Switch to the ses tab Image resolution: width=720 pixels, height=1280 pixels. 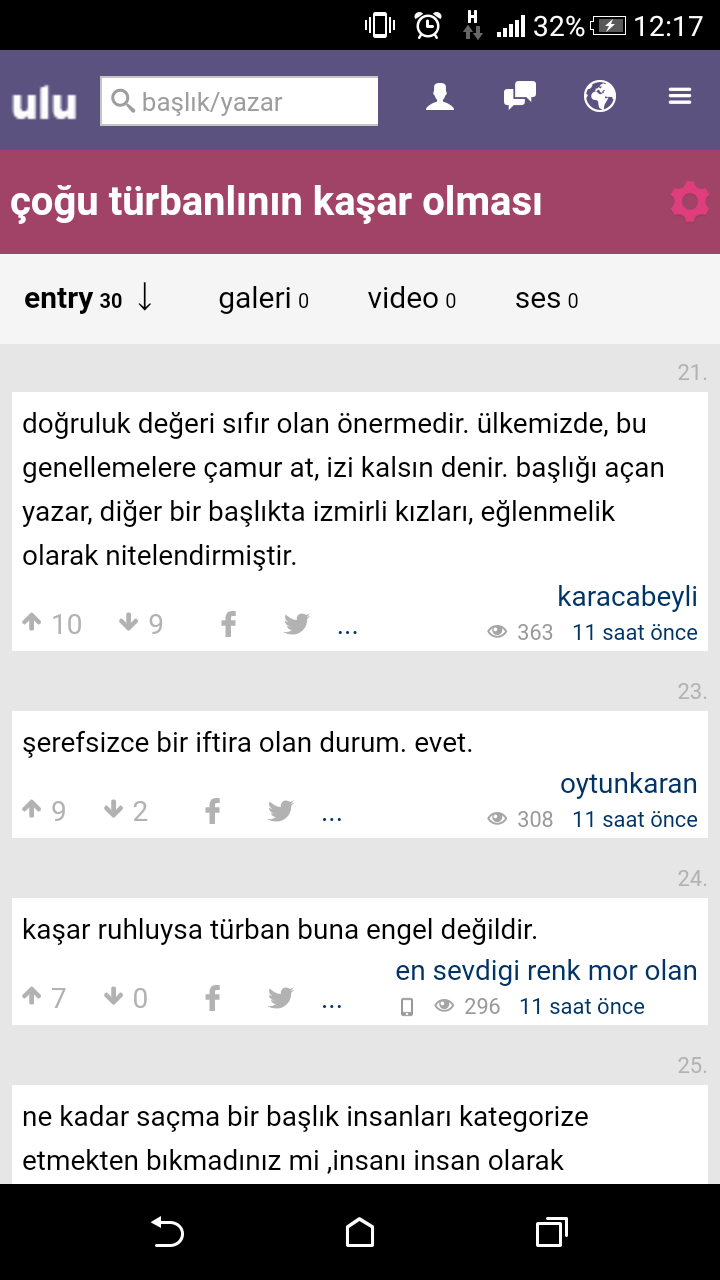(546, 298)
